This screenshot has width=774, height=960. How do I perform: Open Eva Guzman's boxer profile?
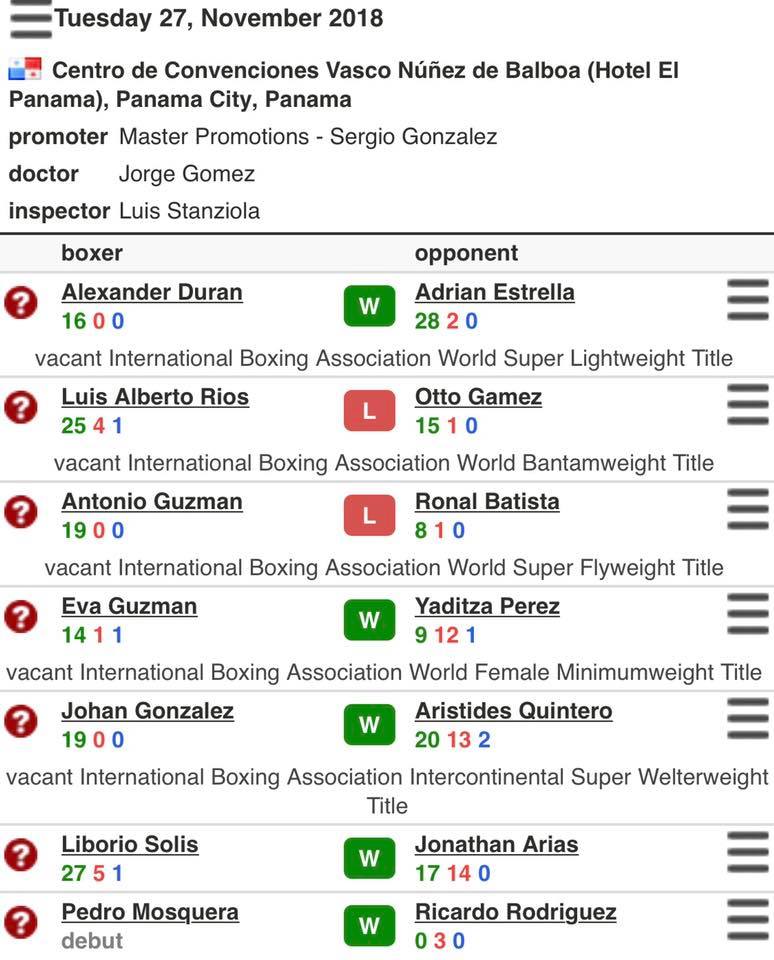tap(129, 607)
